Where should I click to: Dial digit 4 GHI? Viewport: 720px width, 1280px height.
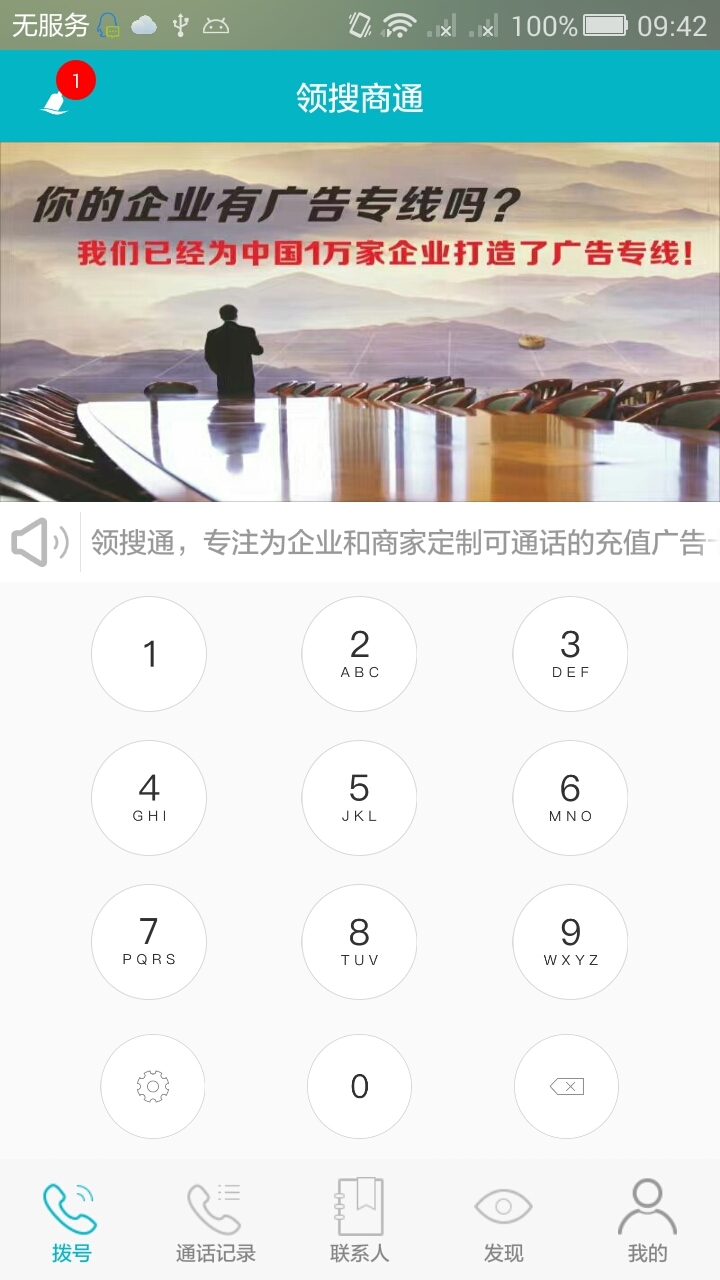pos(149,798)
